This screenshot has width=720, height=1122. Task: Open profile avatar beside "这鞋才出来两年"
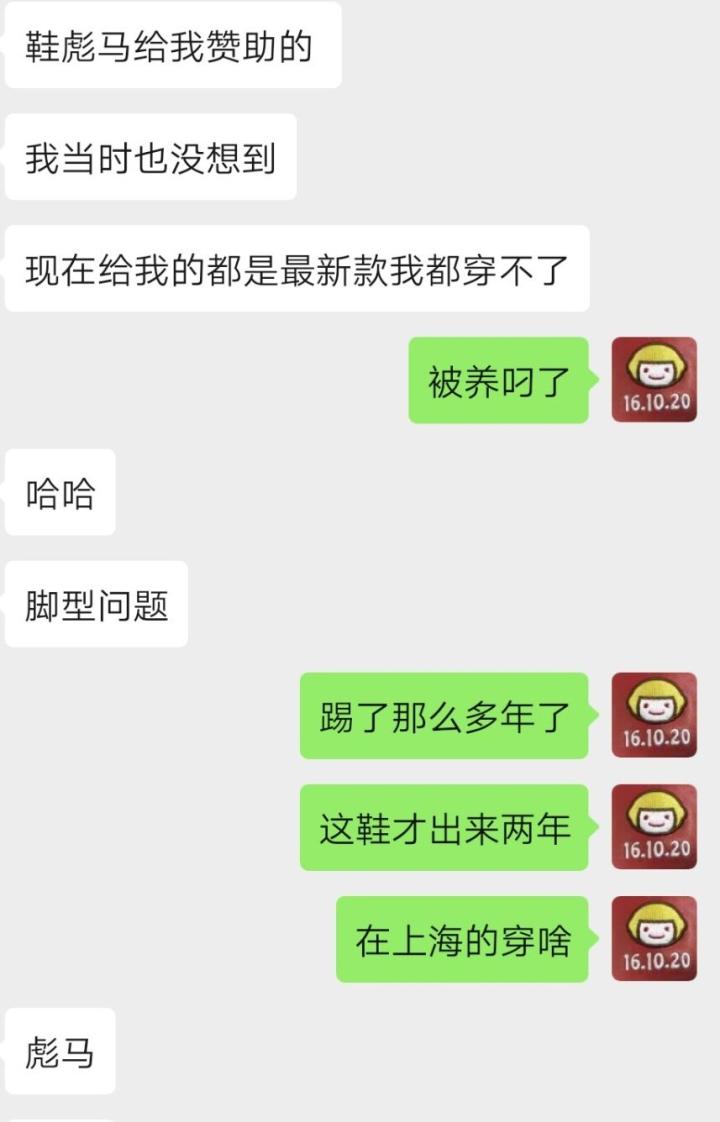point(654,827)
